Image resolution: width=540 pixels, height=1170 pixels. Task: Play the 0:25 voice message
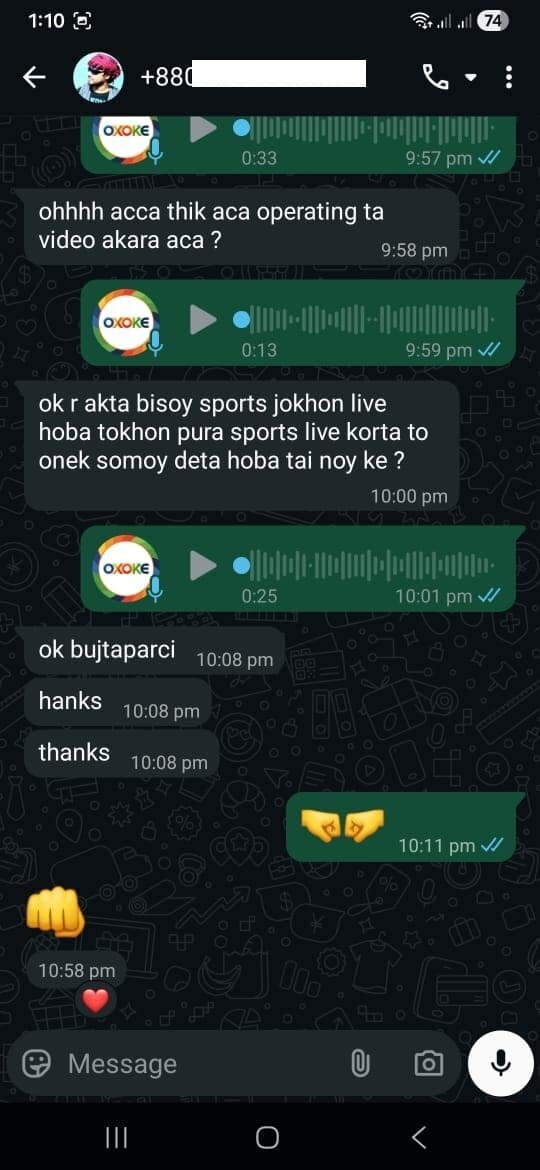(x=203, y=566)
